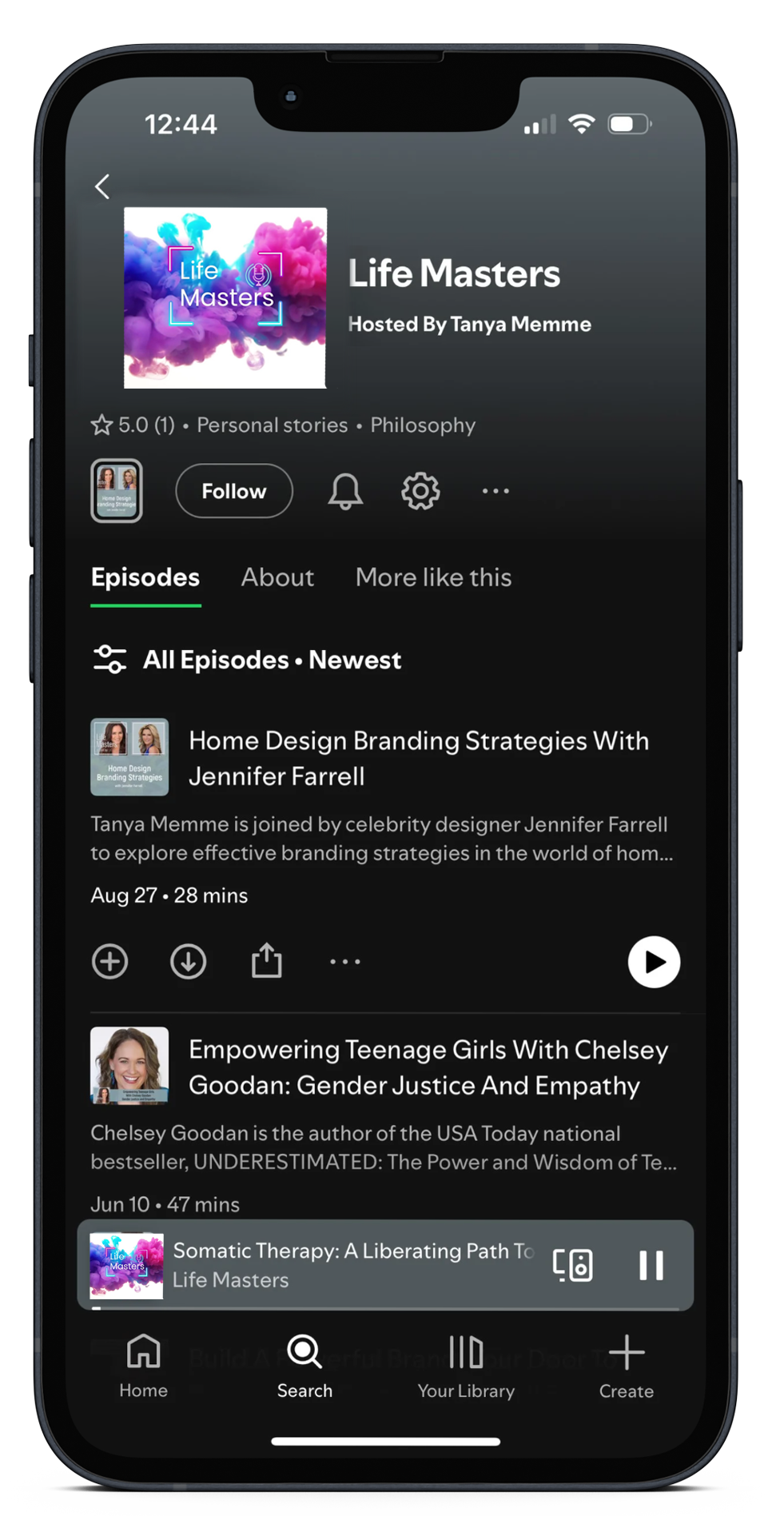Screen dimensions: 784x1516
Task: Open the notifications bell for this show
Action: [345, 491]
